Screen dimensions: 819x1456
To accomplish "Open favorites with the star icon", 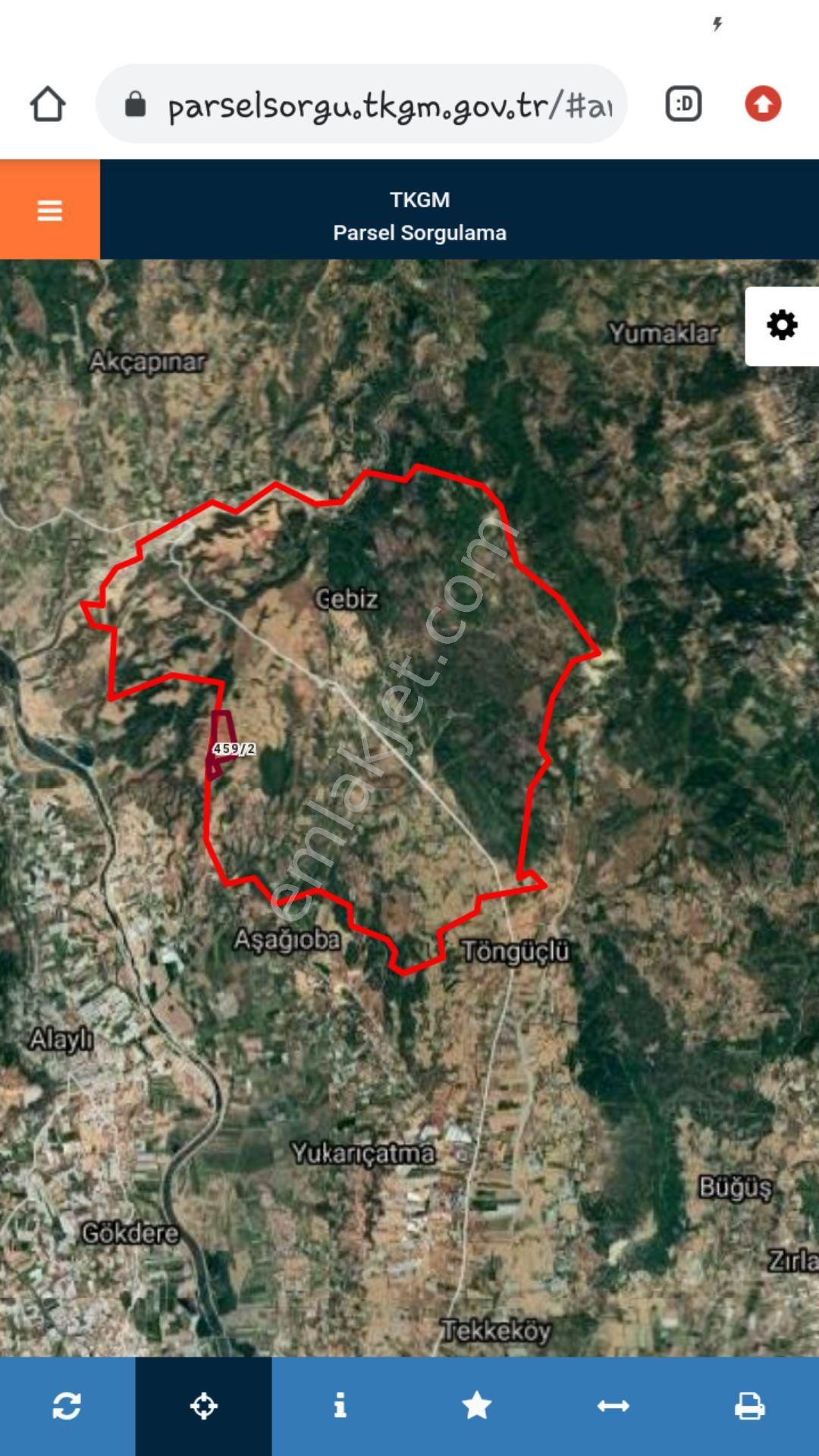I will tap(477, 1406).
